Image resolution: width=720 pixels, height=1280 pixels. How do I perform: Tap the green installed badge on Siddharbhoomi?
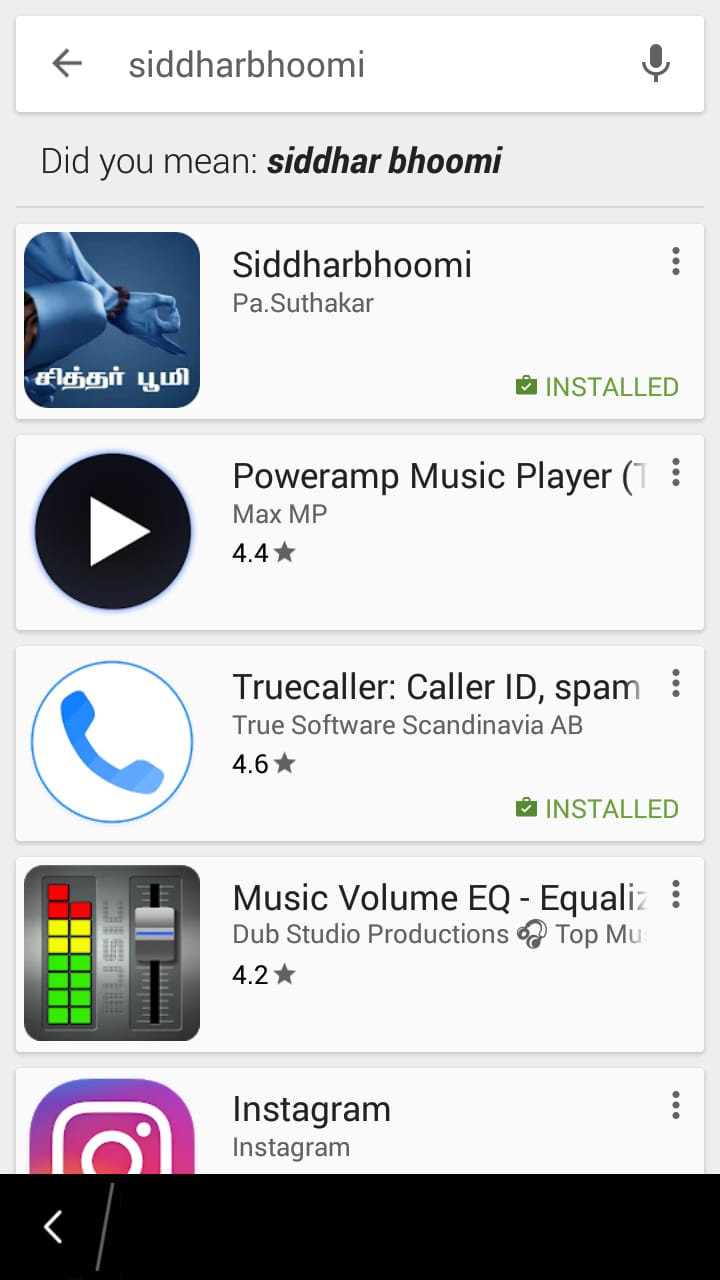point(597,387)
